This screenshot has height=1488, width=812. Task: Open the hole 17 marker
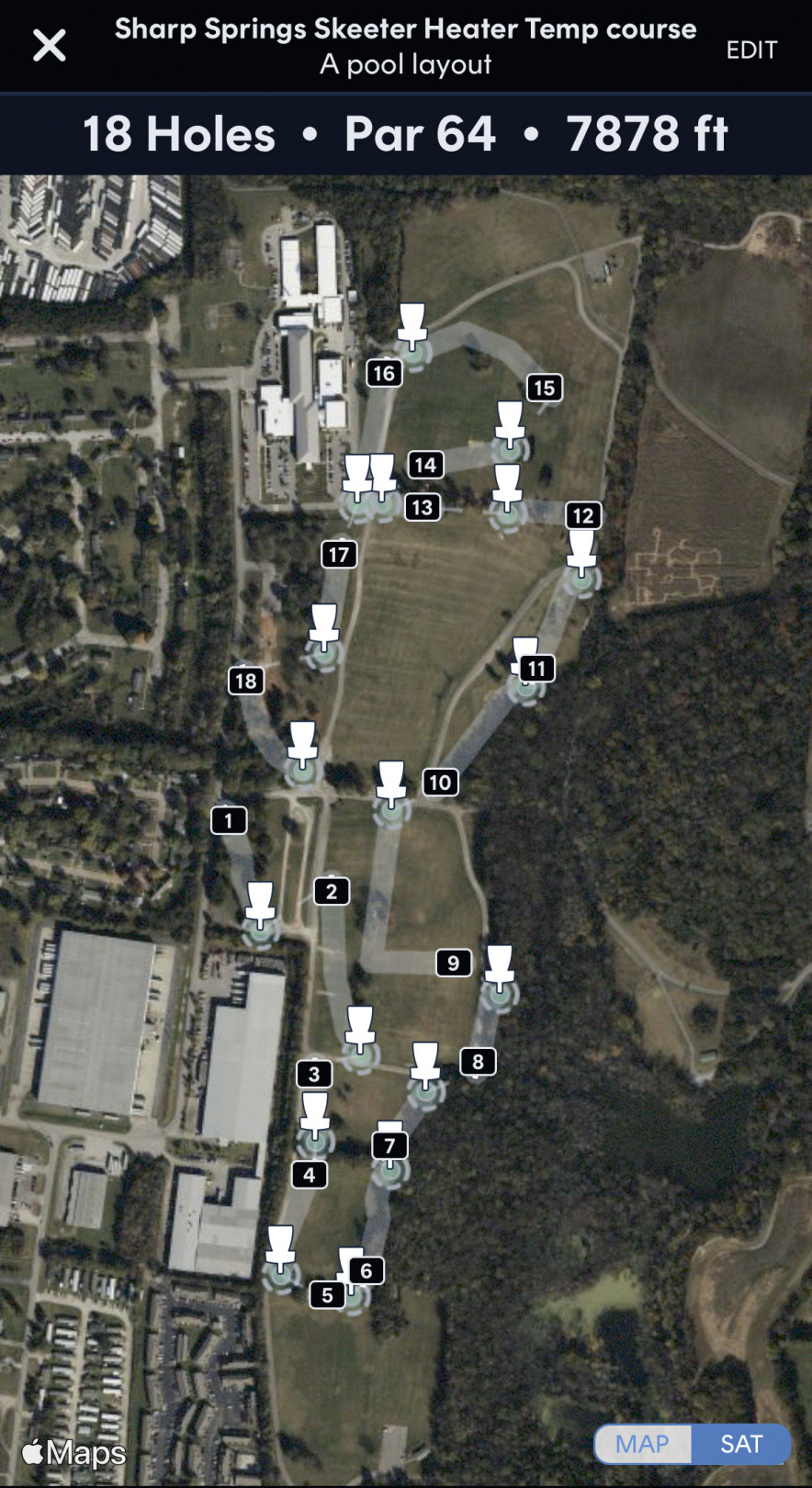[x=339, y=554]
